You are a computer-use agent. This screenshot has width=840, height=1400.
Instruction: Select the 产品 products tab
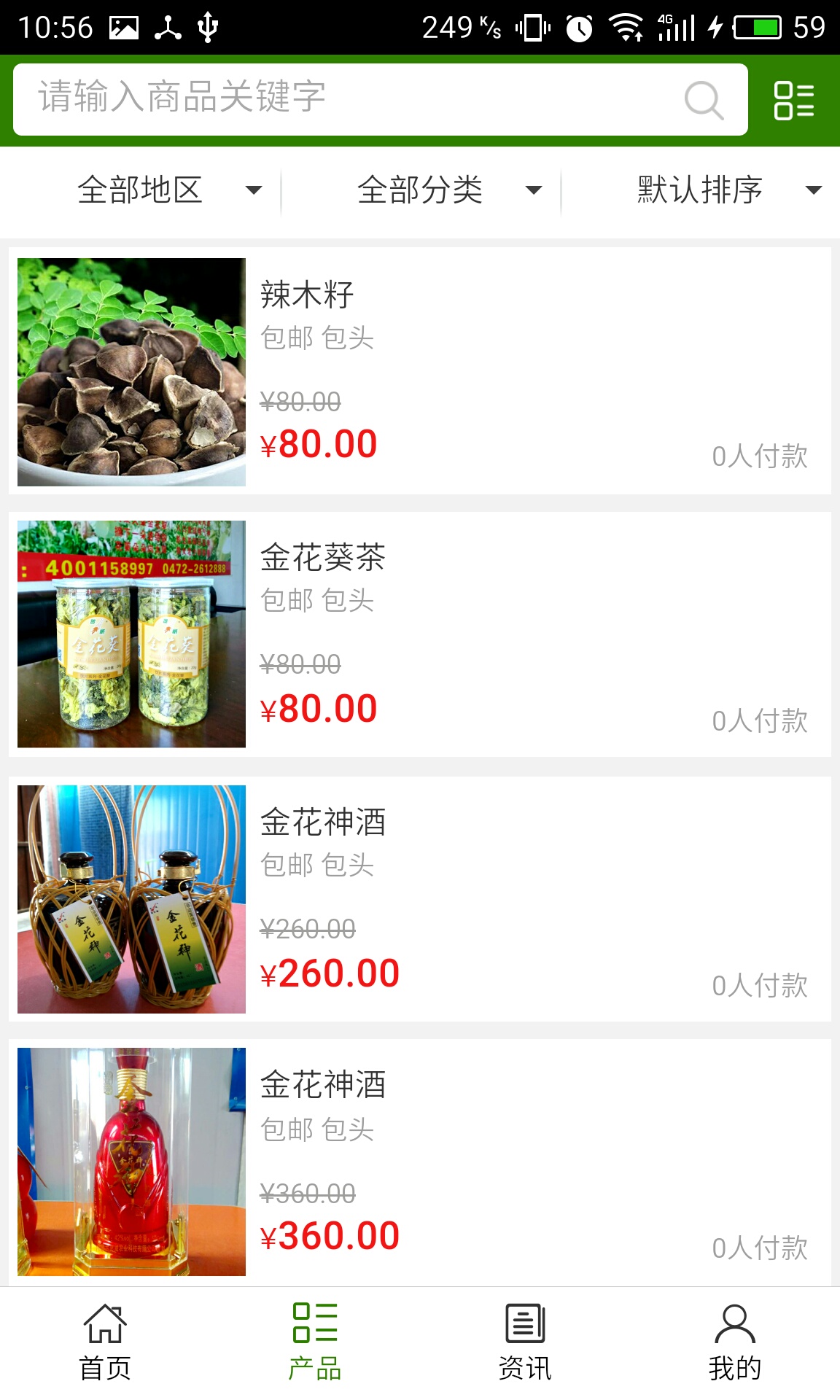point(315,1342)
